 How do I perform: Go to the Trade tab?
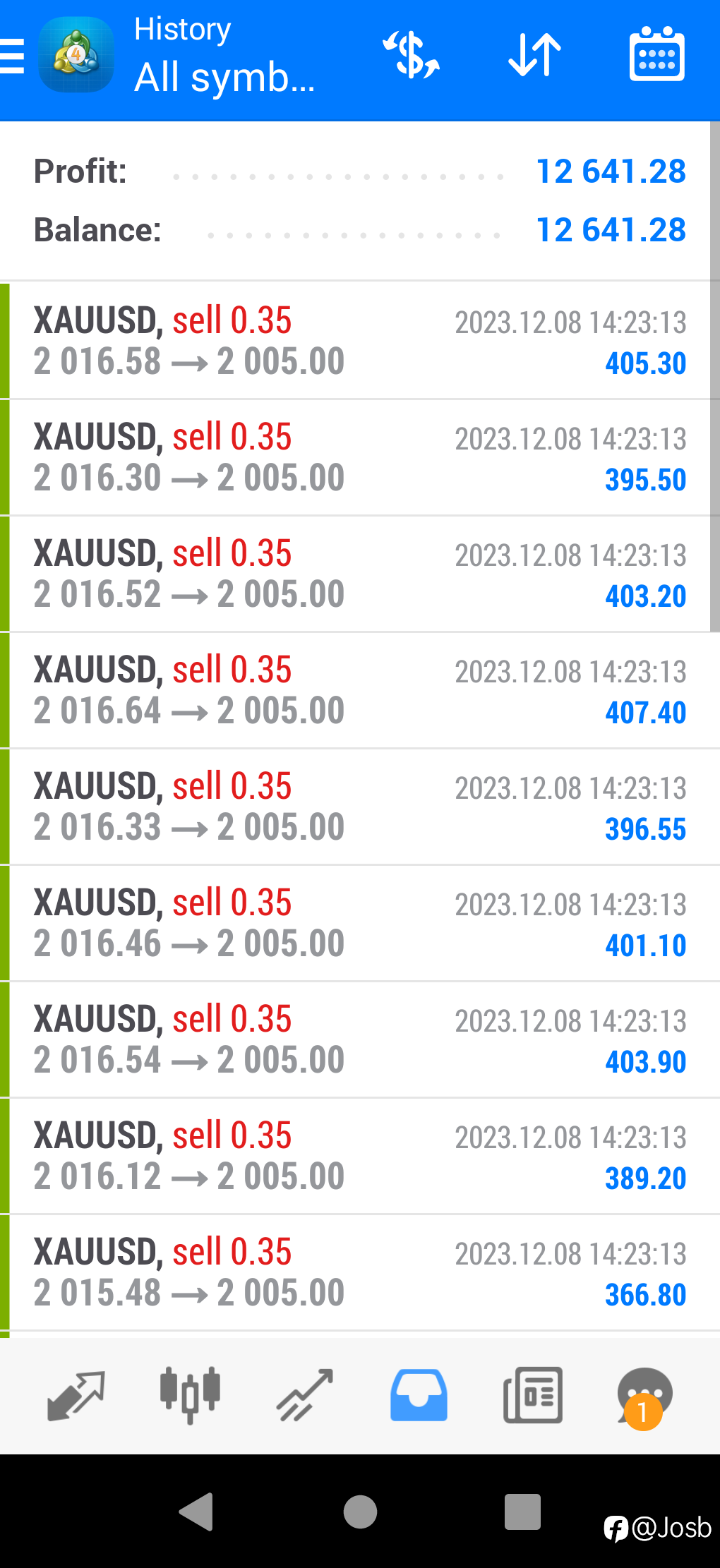(x=305, y=1395)
